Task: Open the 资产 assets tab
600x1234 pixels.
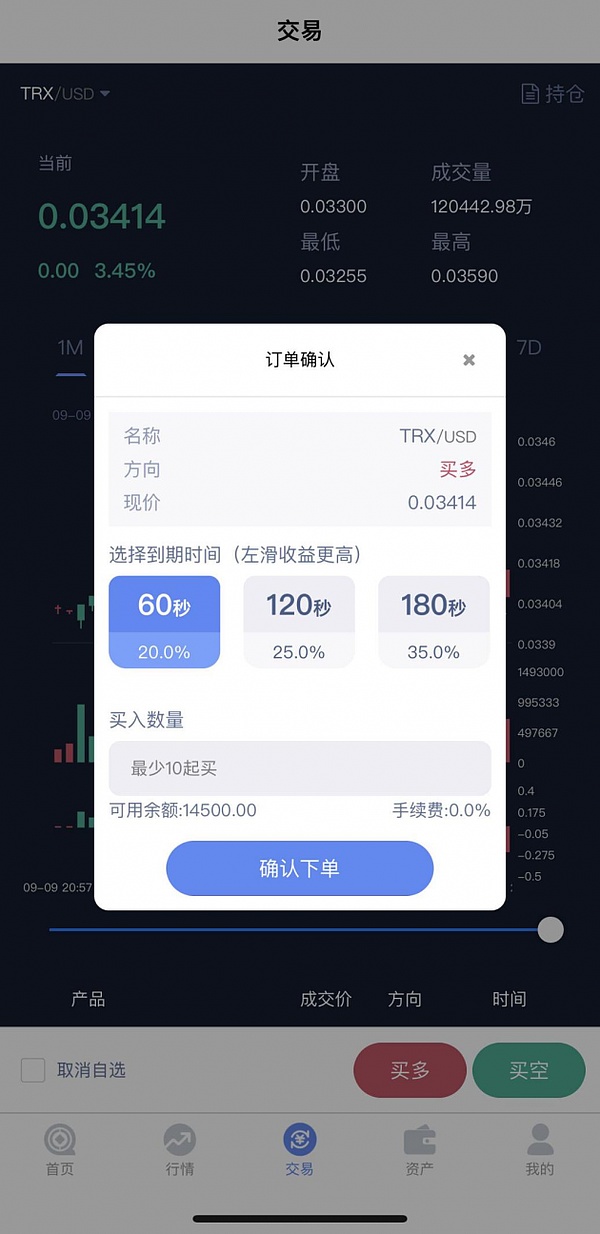Action: [420, 1150]
